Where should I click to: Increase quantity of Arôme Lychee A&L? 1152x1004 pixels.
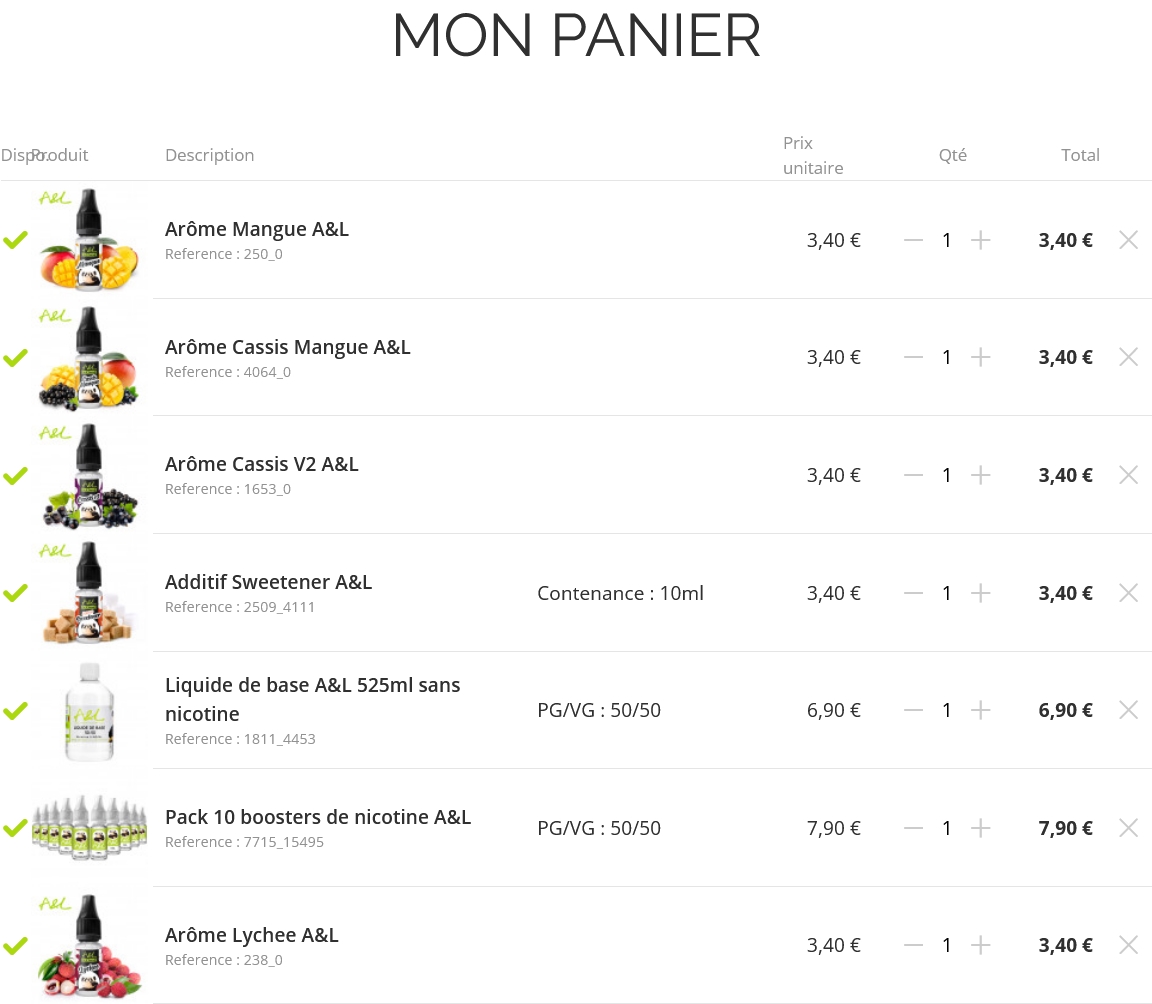click(980, 945)
